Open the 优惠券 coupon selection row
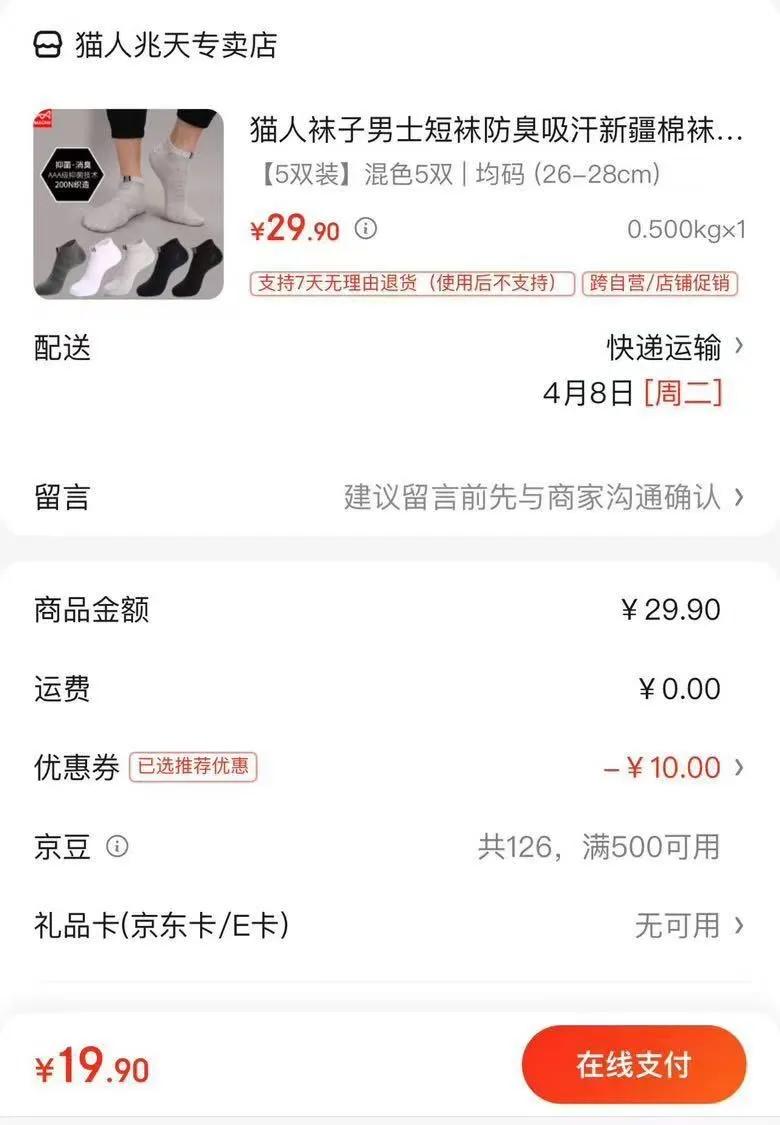Screen dimensions: 780x1125 (390, 767)
